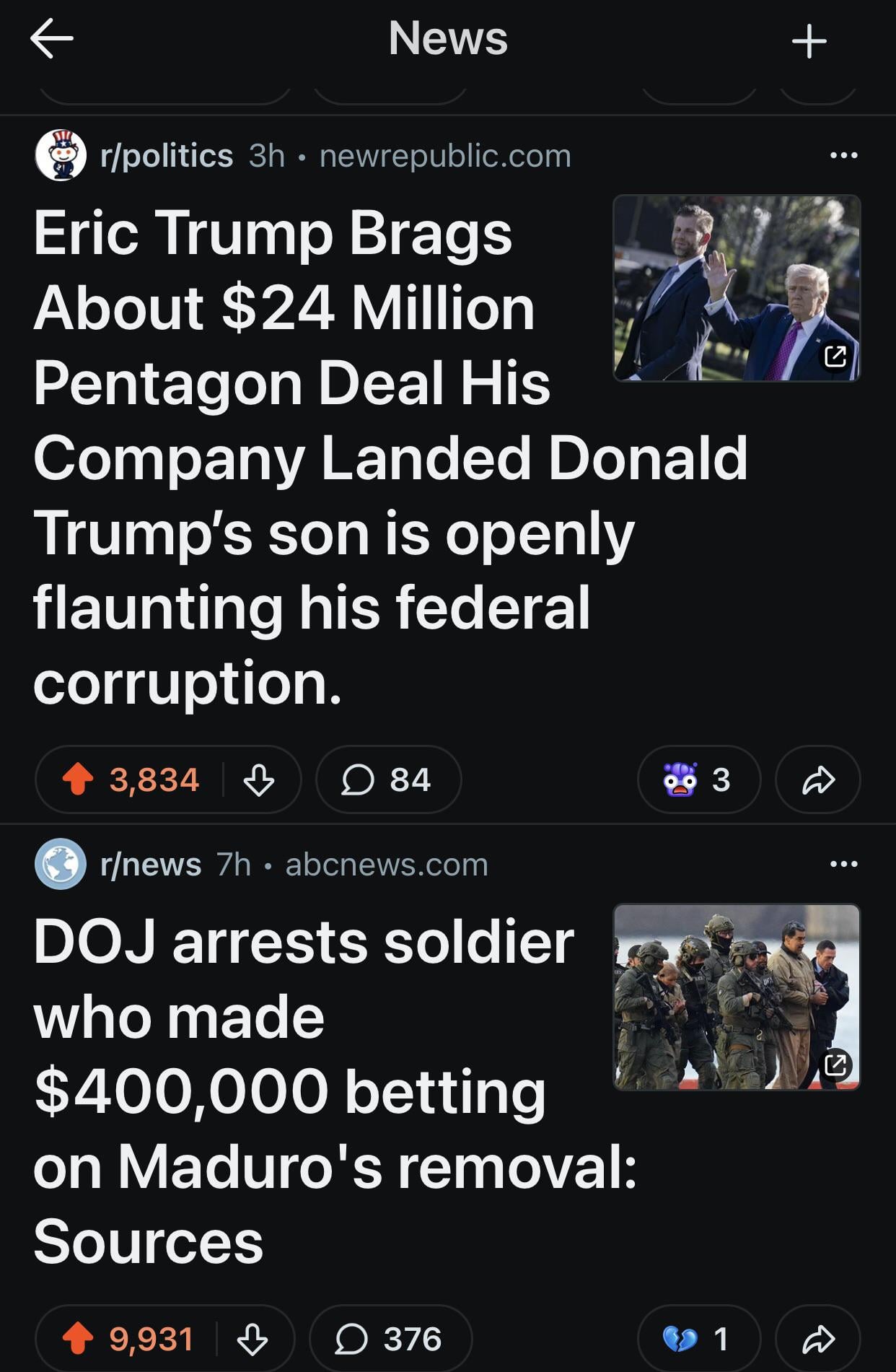
Task: View 84 comments on Eric Trump post
Action: pyautogui.click(x=387, y=779)
